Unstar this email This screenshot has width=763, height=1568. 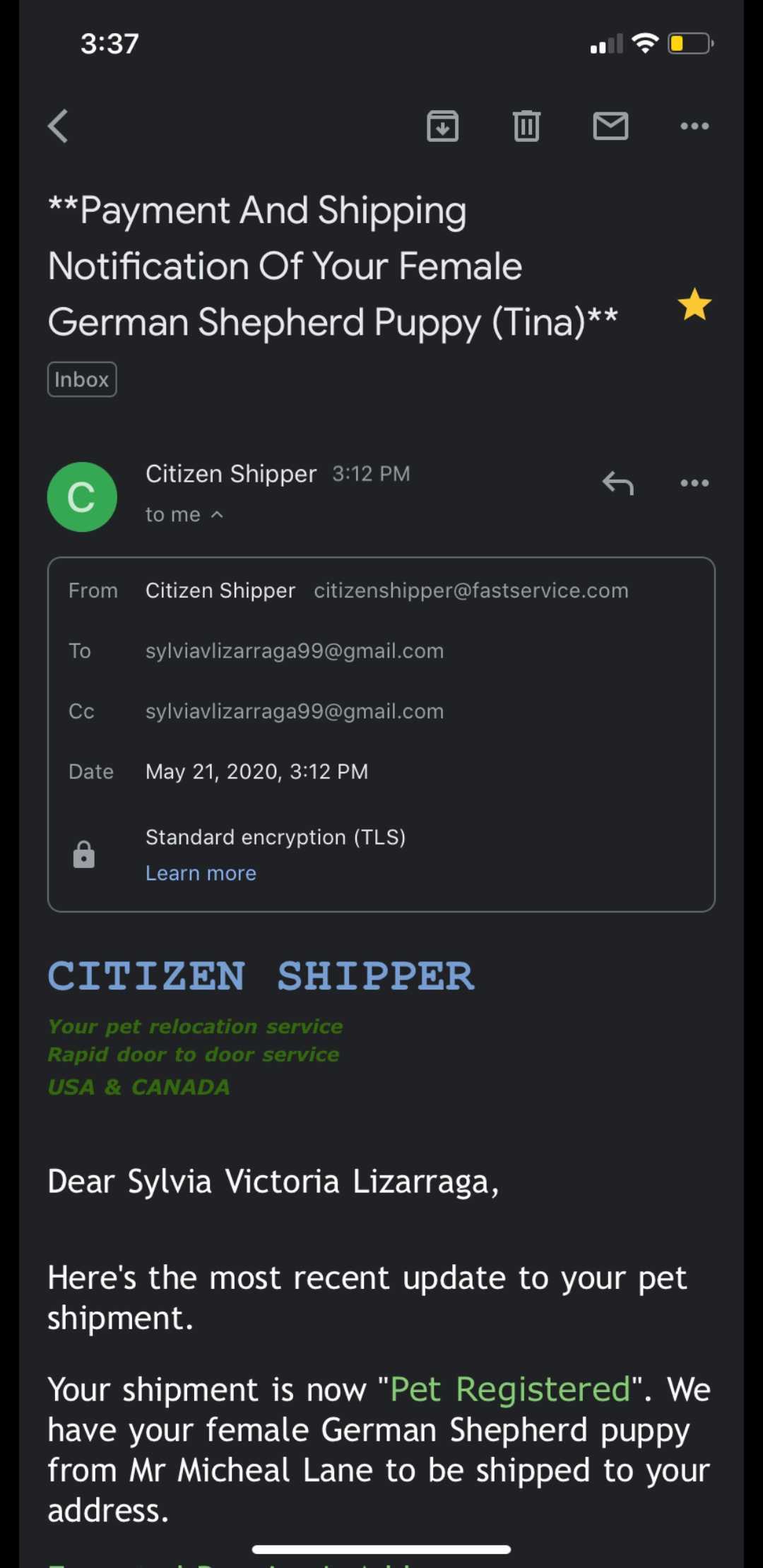(x=694, y=304)
